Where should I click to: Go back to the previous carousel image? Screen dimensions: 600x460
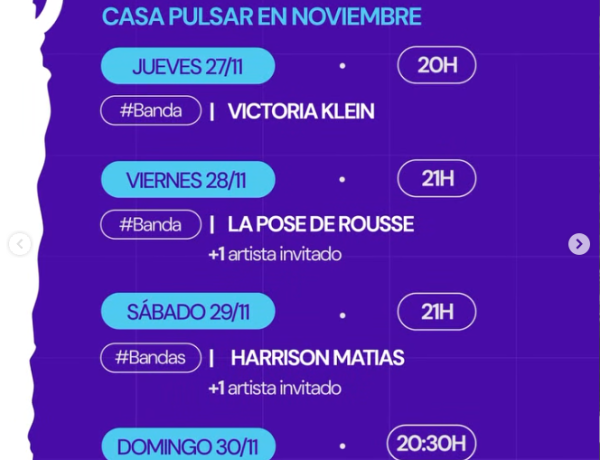click(20, 244)
